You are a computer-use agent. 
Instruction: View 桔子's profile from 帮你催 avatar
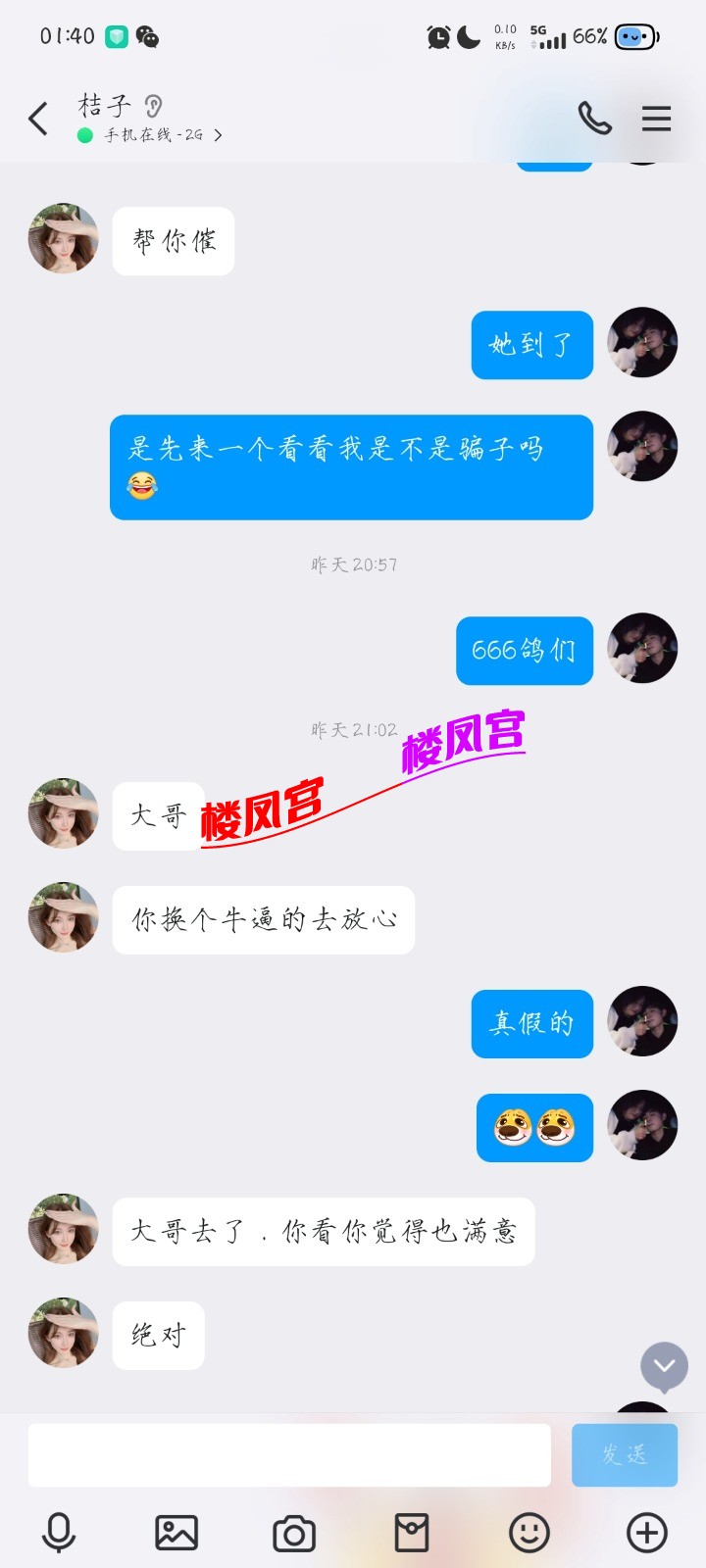(x=64, y=238)
